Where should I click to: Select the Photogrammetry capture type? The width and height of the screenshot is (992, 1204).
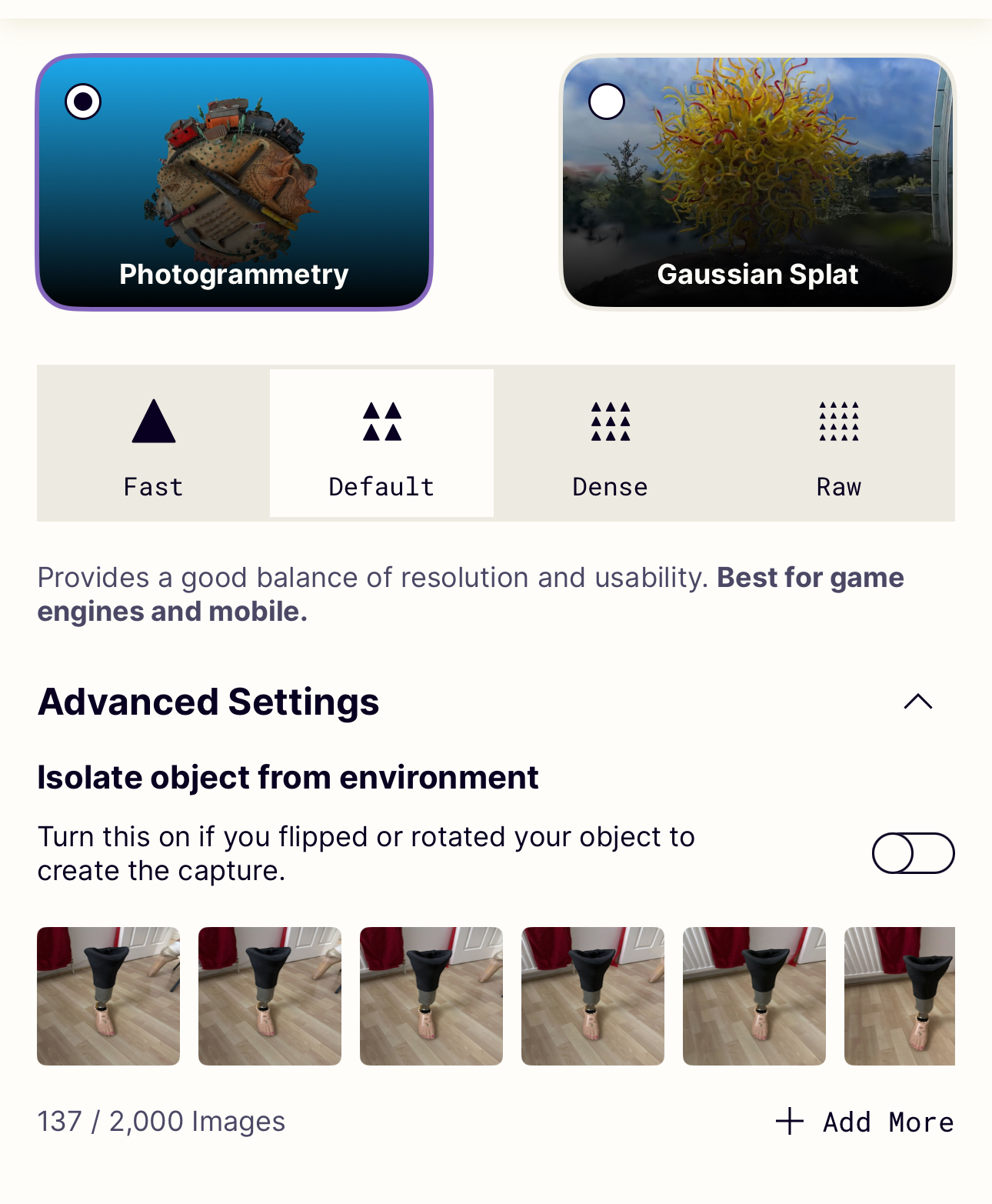[x=234, y=182]
